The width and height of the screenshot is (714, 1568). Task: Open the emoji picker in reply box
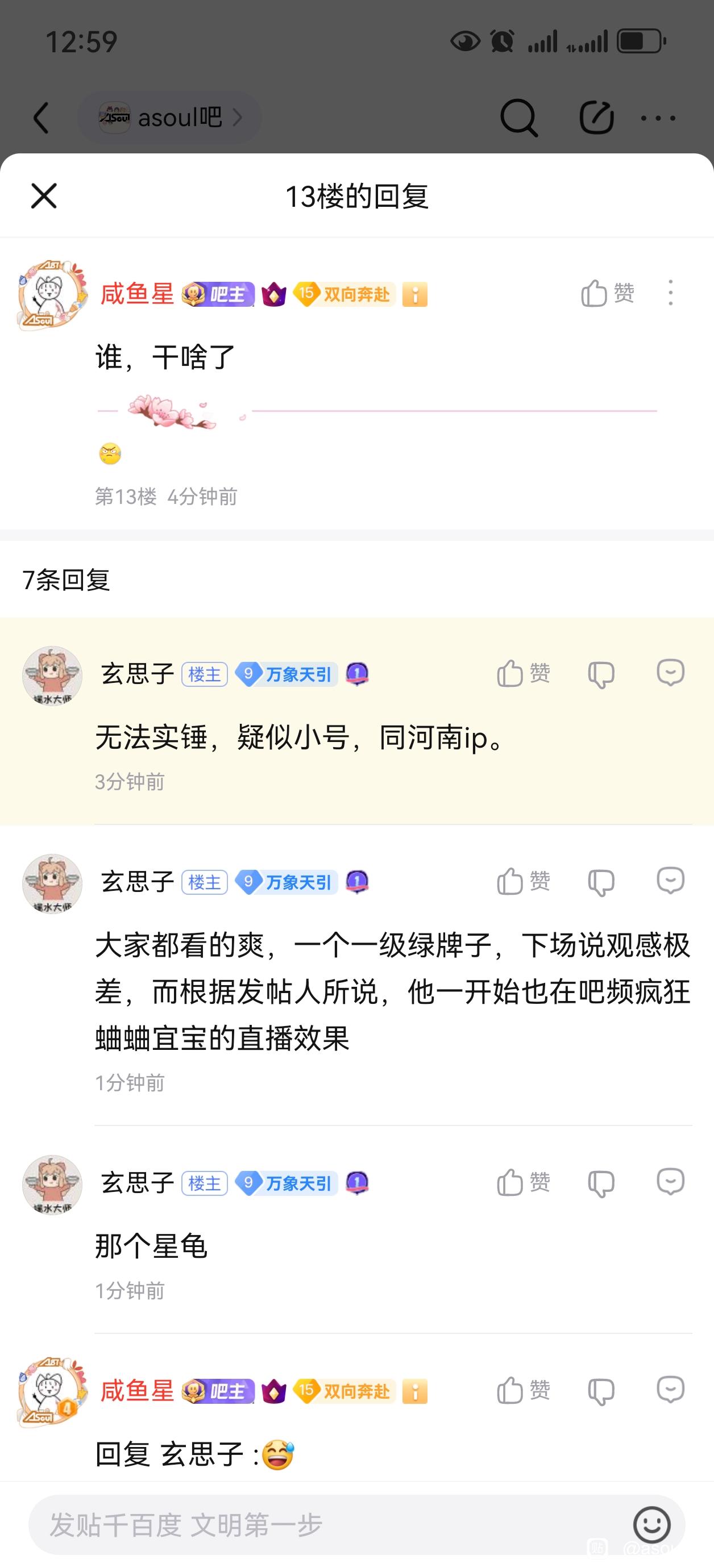click(652, 1525)
